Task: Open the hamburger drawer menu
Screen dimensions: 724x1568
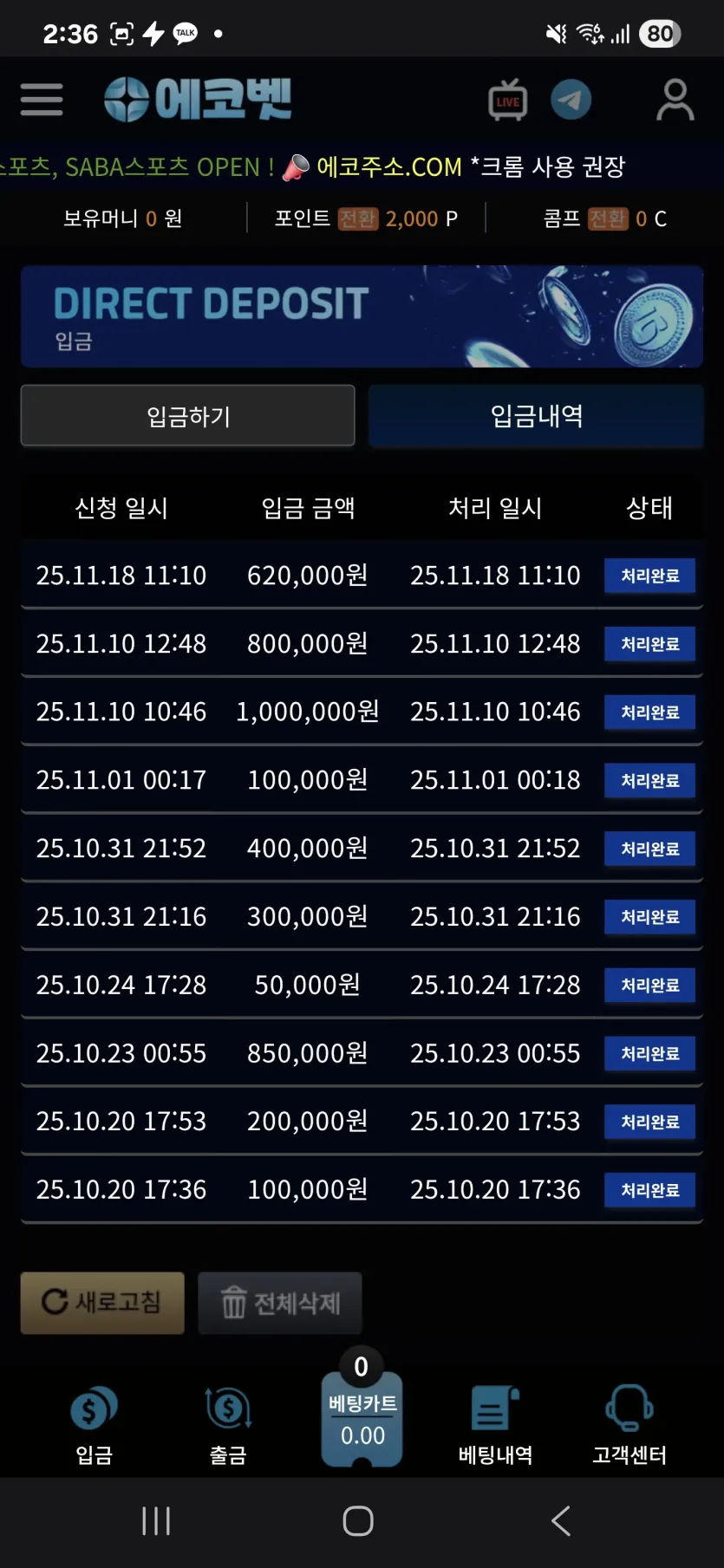Action: [42, 100]
